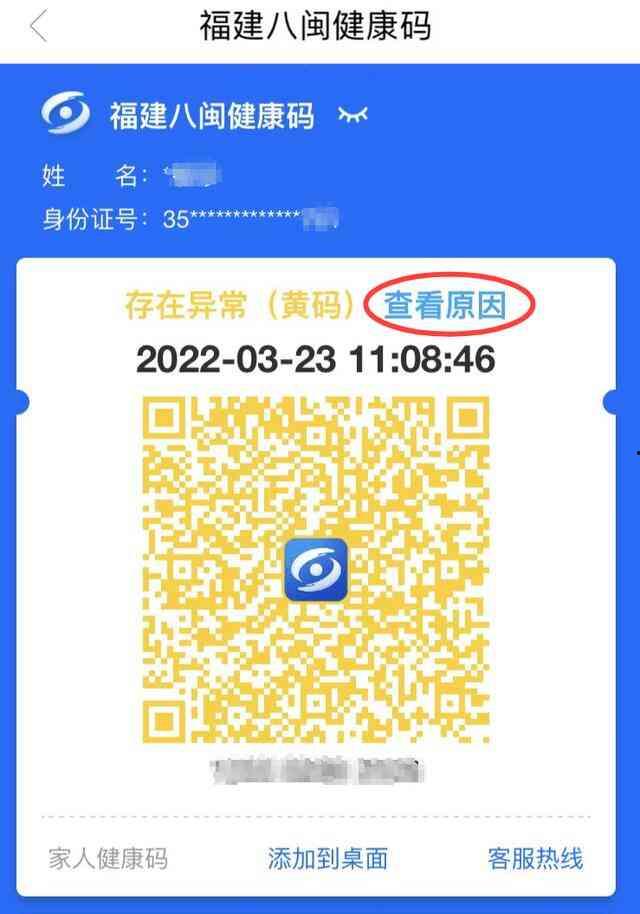The image size is (640, 914).
Task: Open 查看原因 to see why the code is yellow
Action: point(446,305)
